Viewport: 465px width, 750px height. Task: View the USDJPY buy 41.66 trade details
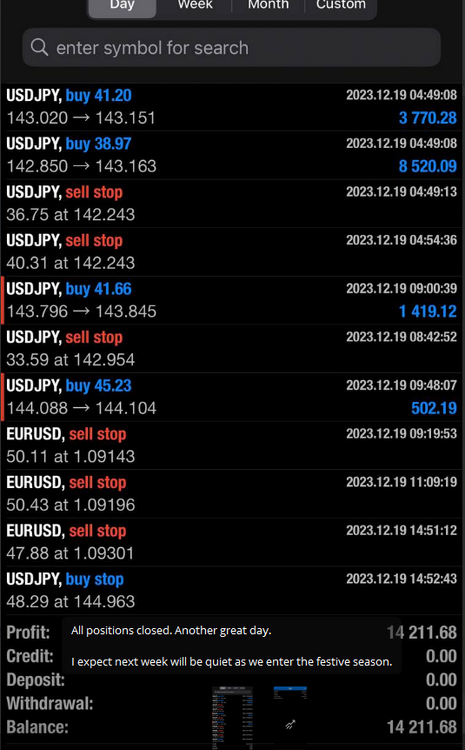[x=232, y=300]
